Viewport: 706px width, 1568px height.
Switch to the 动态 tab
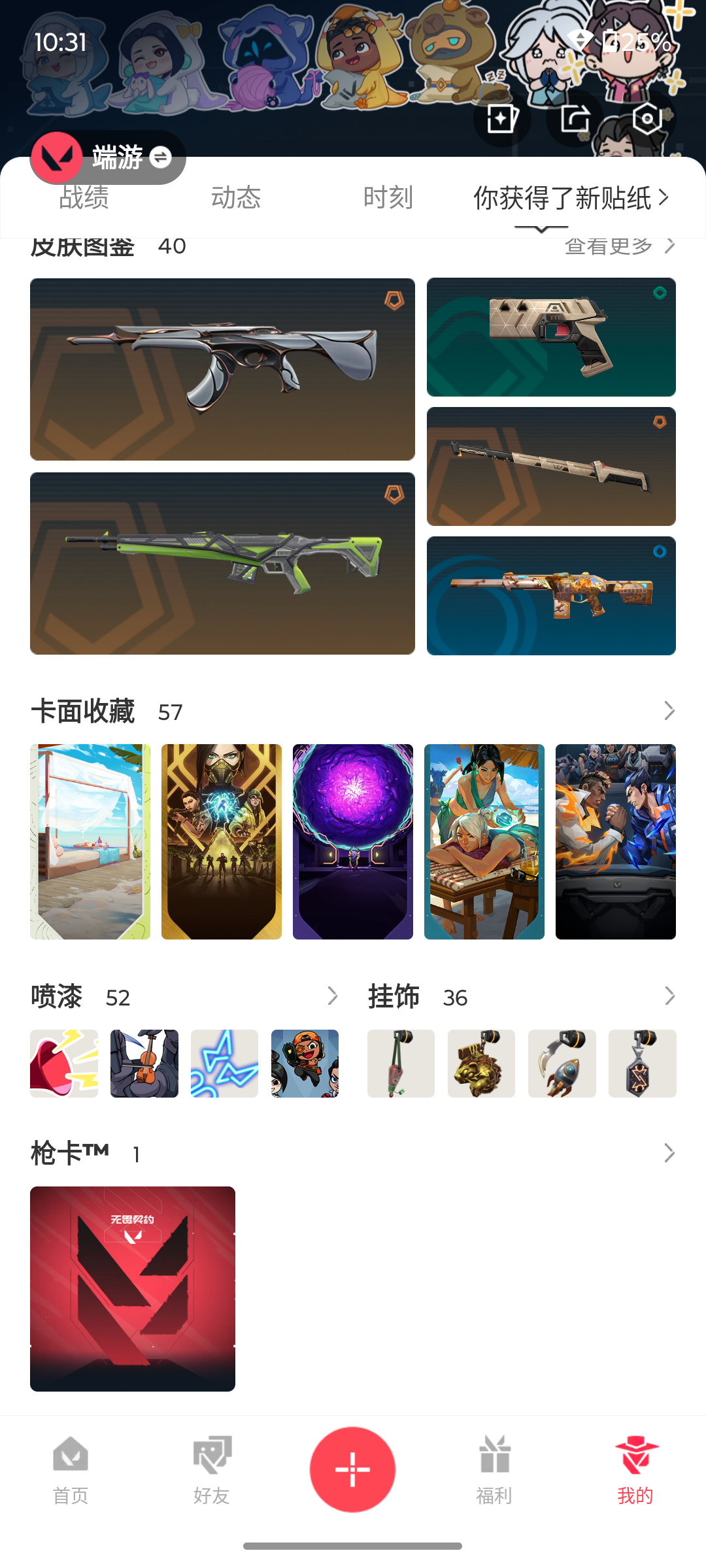[x=236, y=197]
